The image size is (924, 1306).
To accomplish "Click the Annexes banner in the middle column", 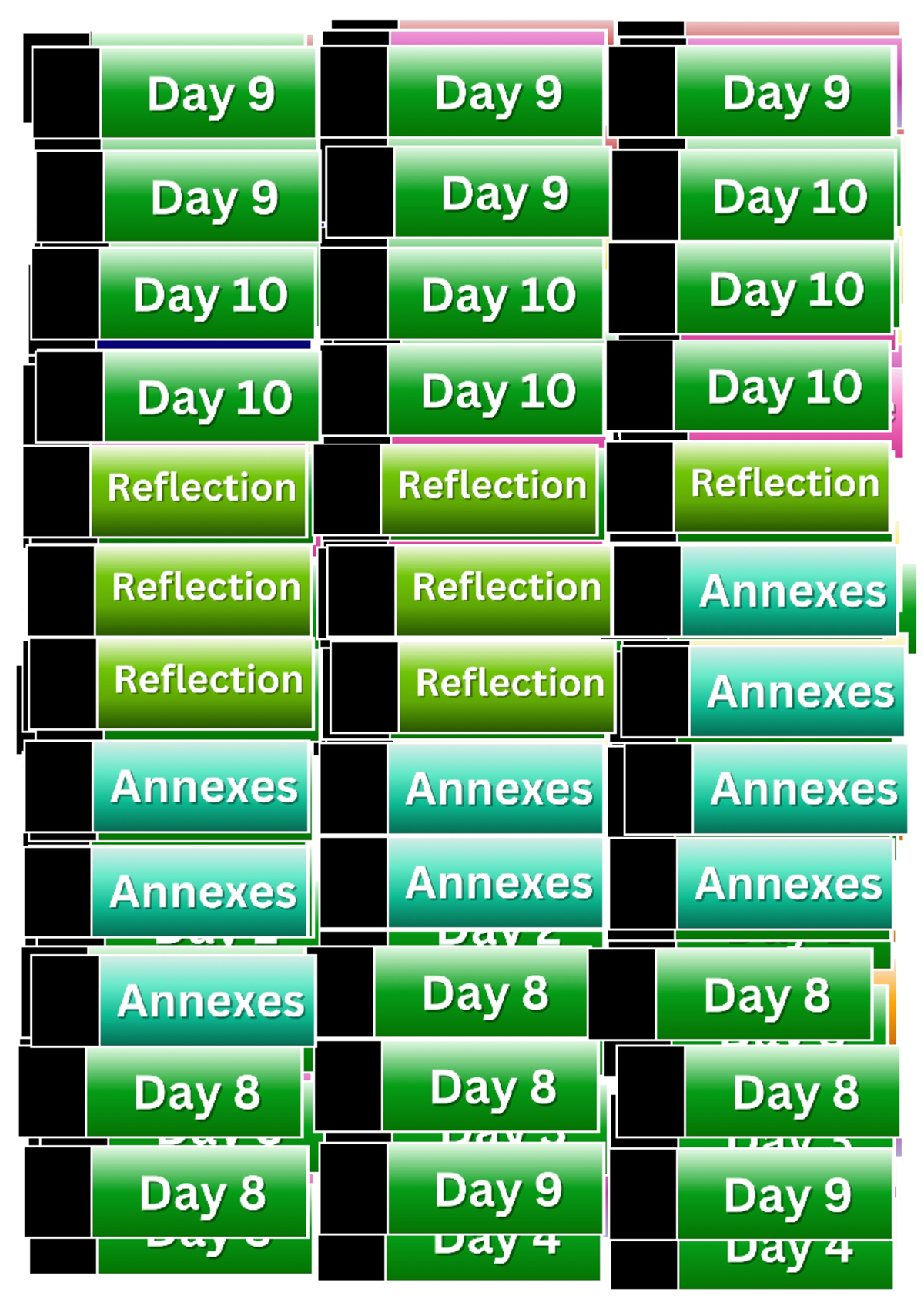I will click(x=499, y=789).
